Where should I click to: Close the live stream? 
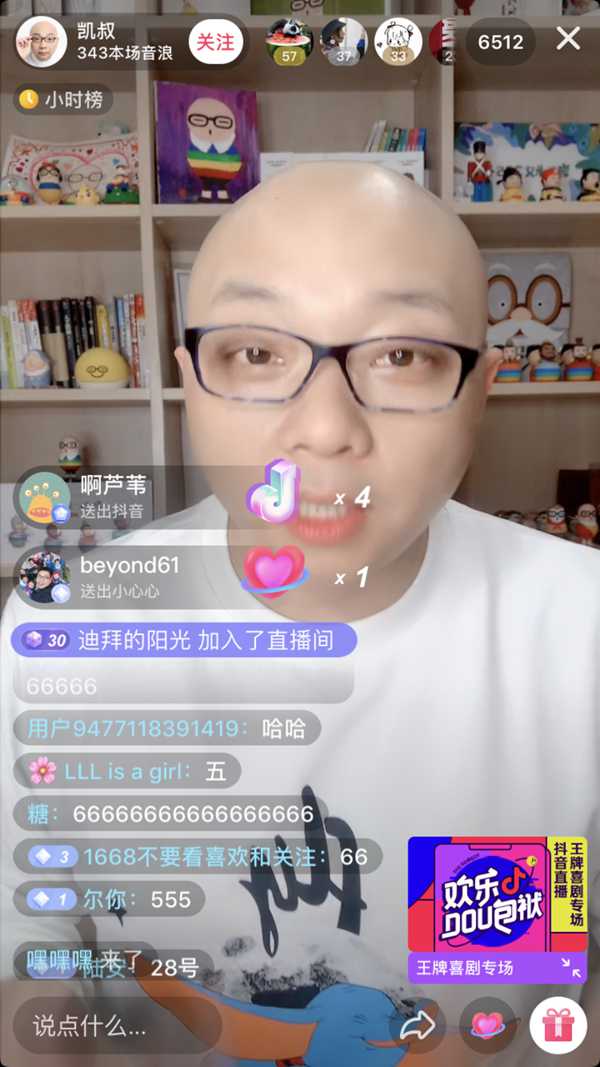click(x=568, y=40)
